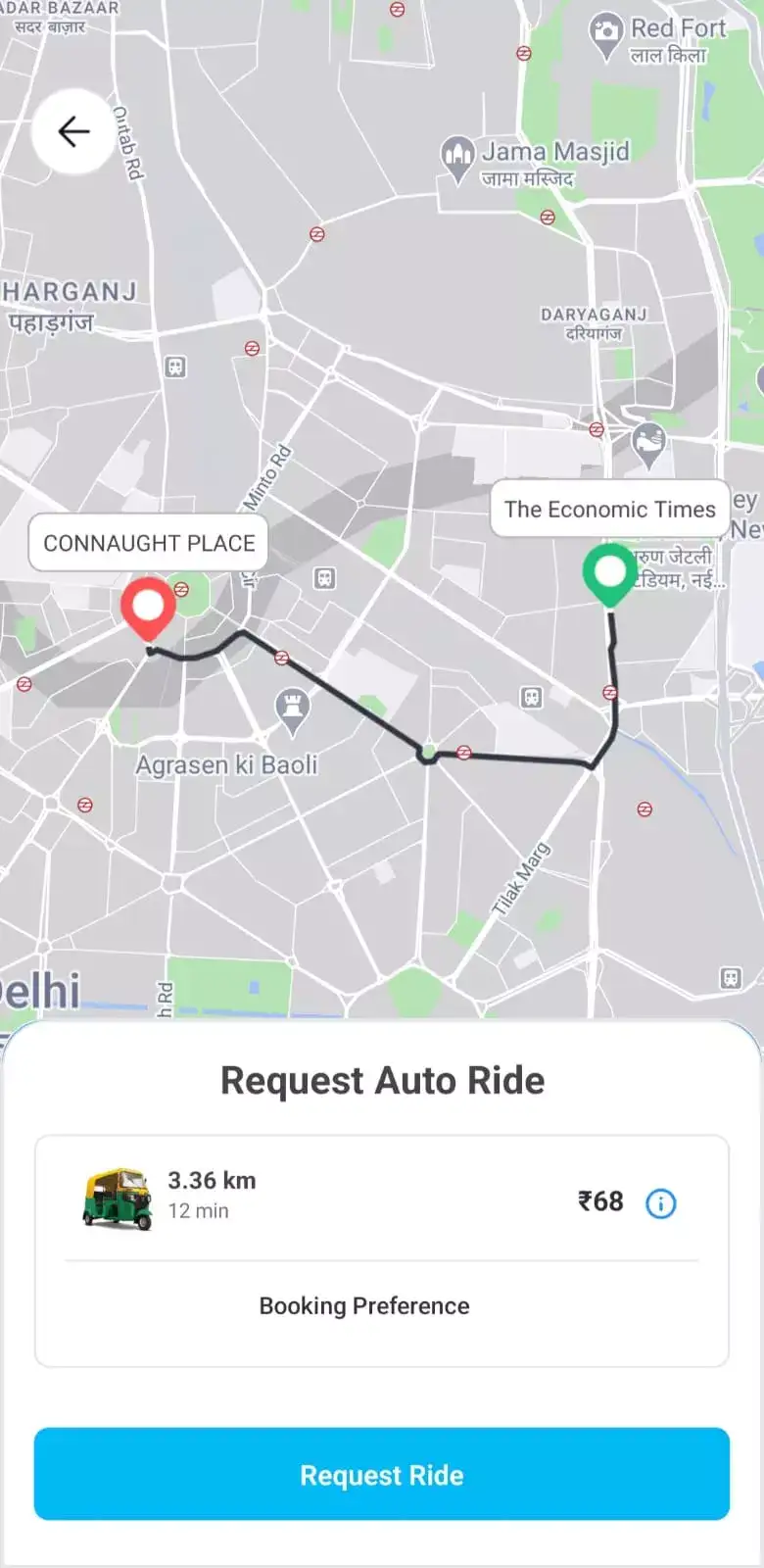Click a Delhi Metro station symbol on the route

[x=463, y=752]
